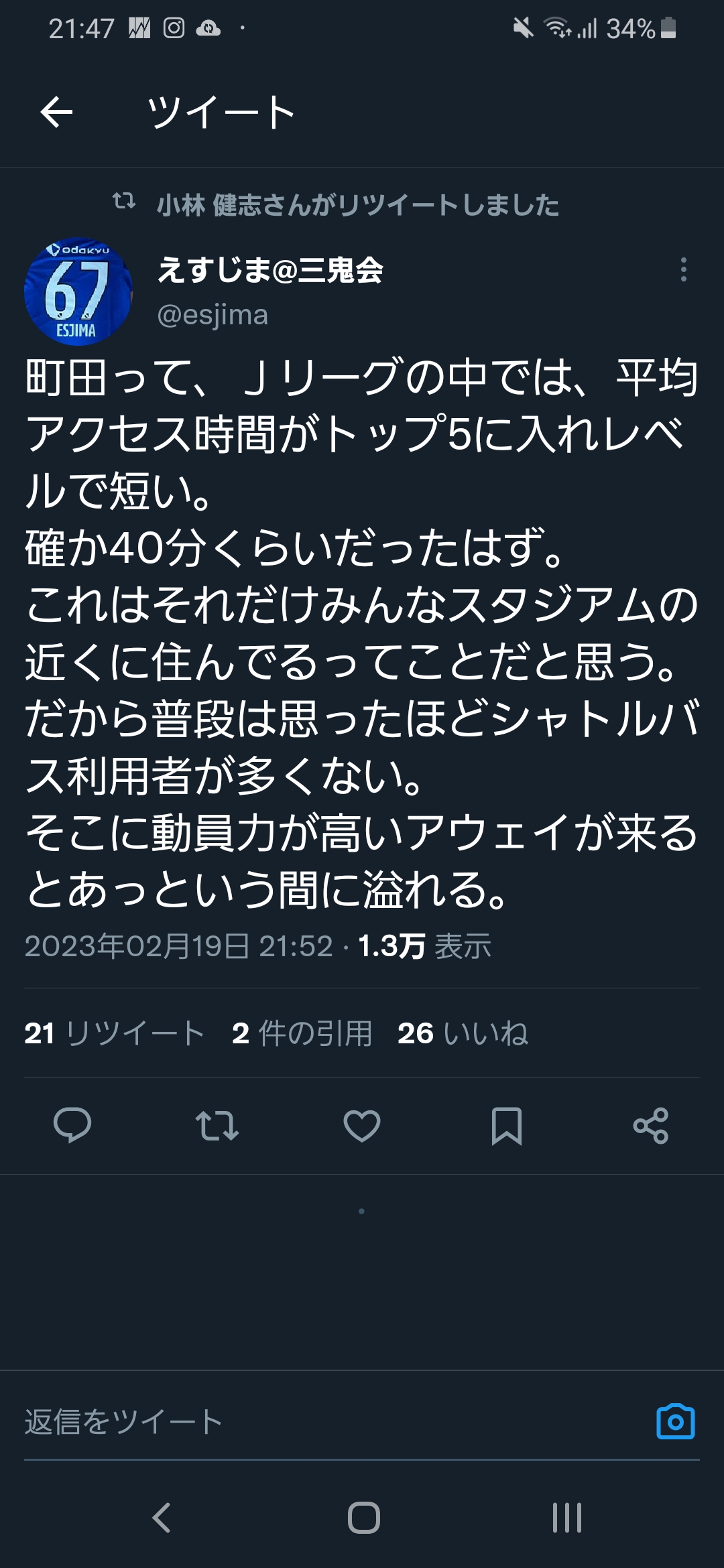Attach a photo with the camera icon
Image resolution: width=724 pixels, height=1568 pixels.
676,1421
